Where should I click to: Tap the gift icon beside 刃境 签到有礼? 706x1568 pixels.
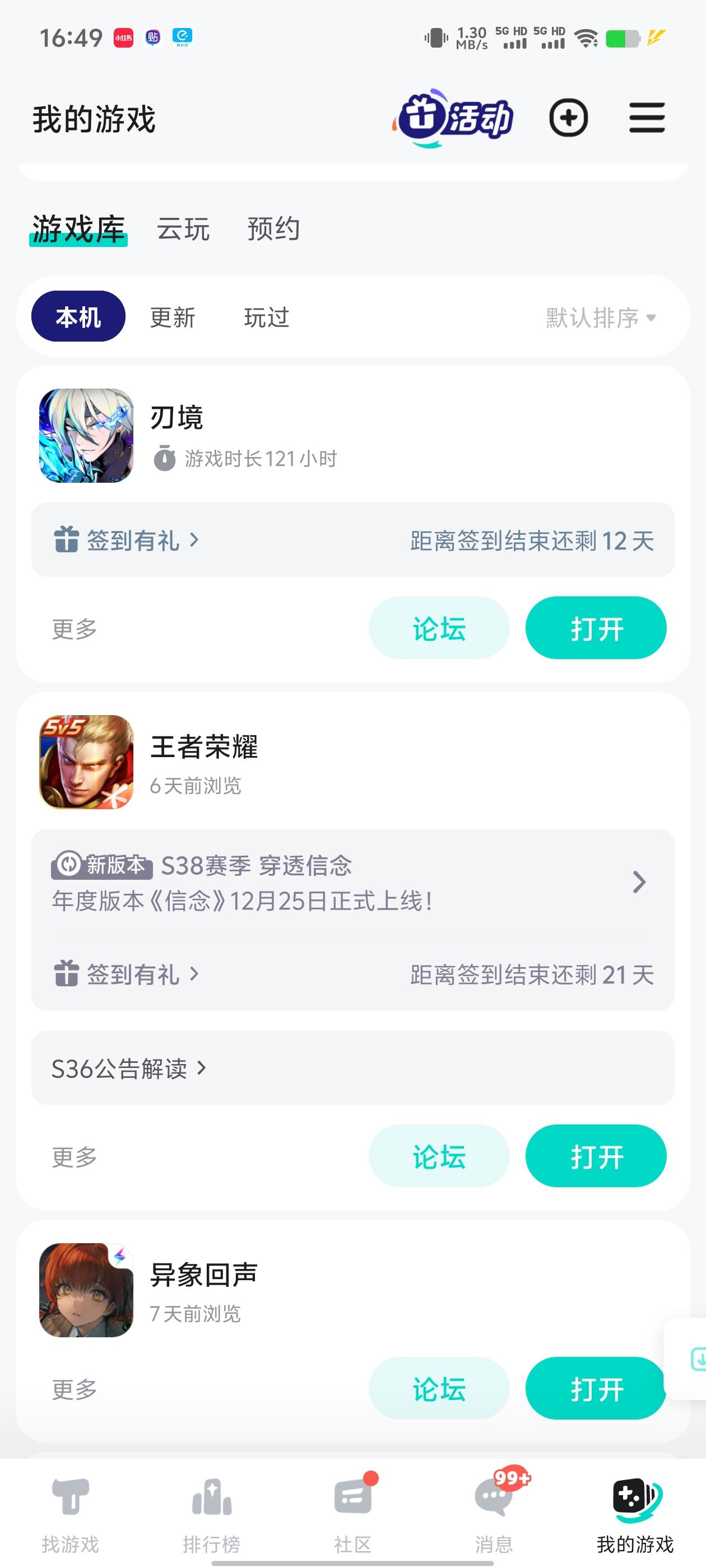66,540
